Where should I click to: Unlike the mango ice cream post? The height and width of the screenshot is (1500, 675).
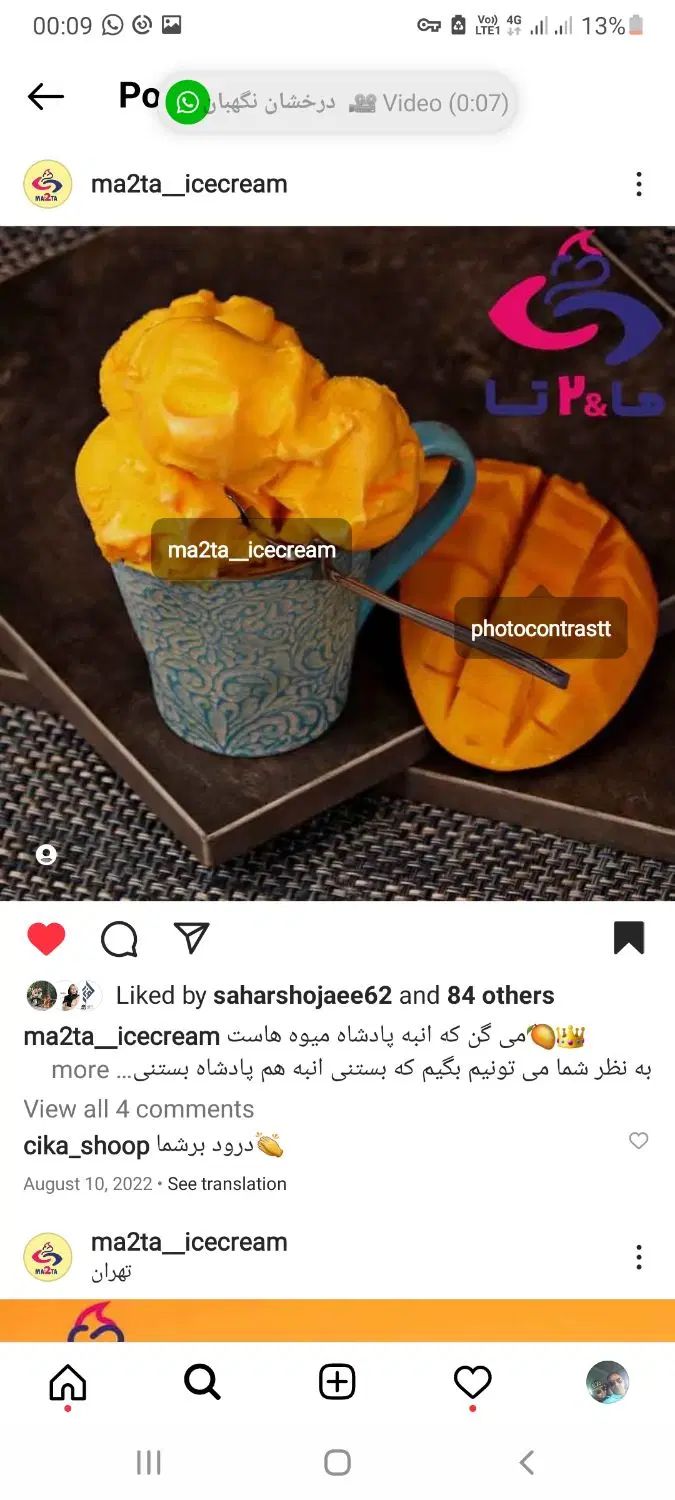click(46, 938)
